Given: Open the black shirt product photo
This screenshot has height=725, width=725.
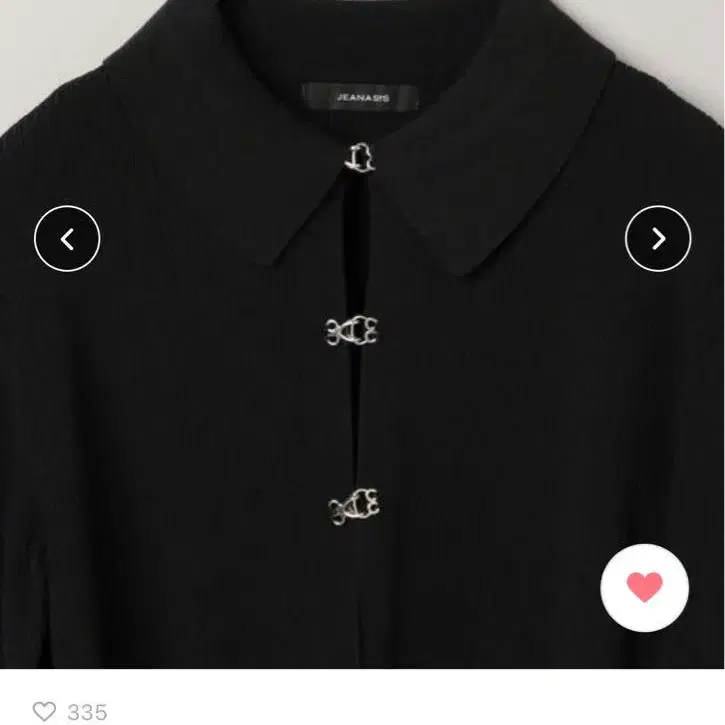Looking at the screenshot, I should (362, 400).
